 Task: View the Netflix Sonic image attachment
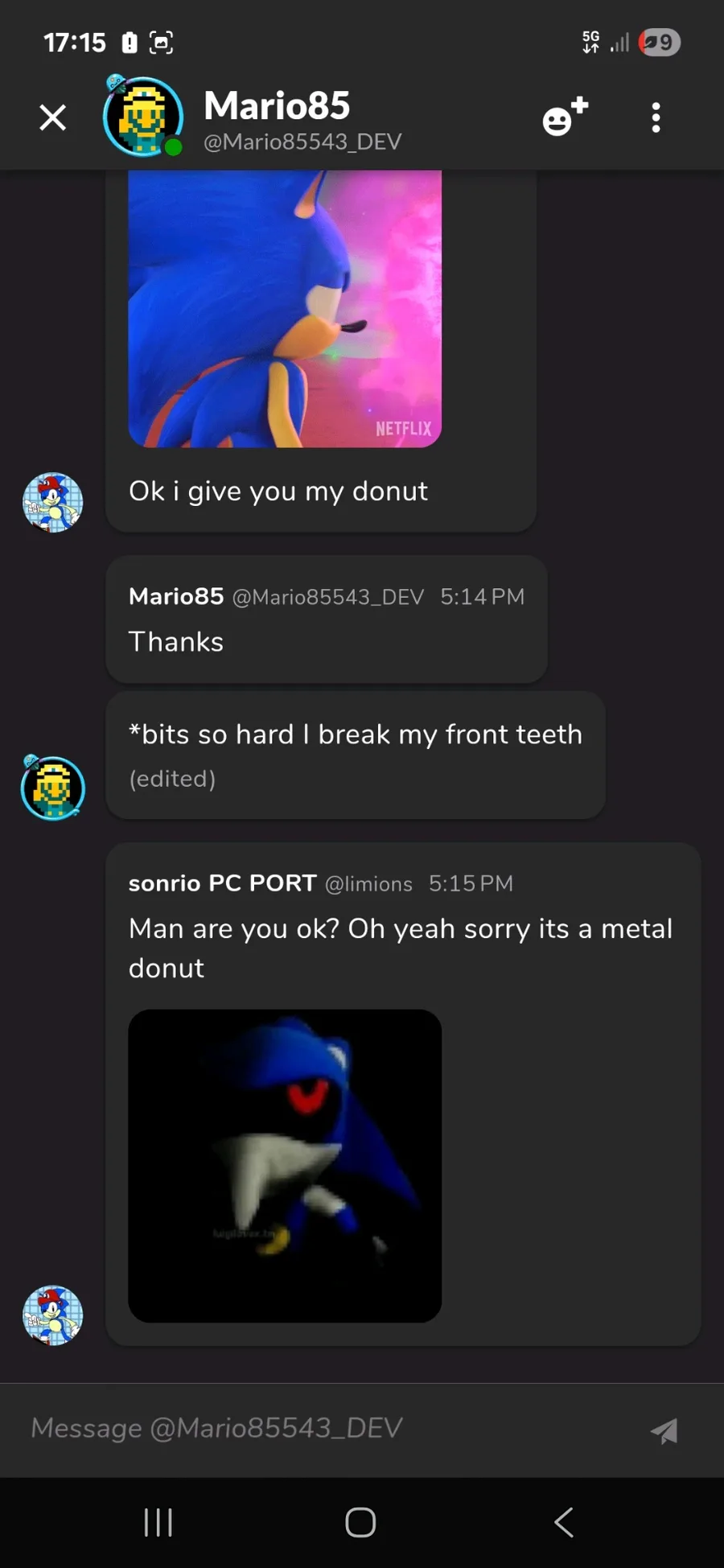(285, 310)
